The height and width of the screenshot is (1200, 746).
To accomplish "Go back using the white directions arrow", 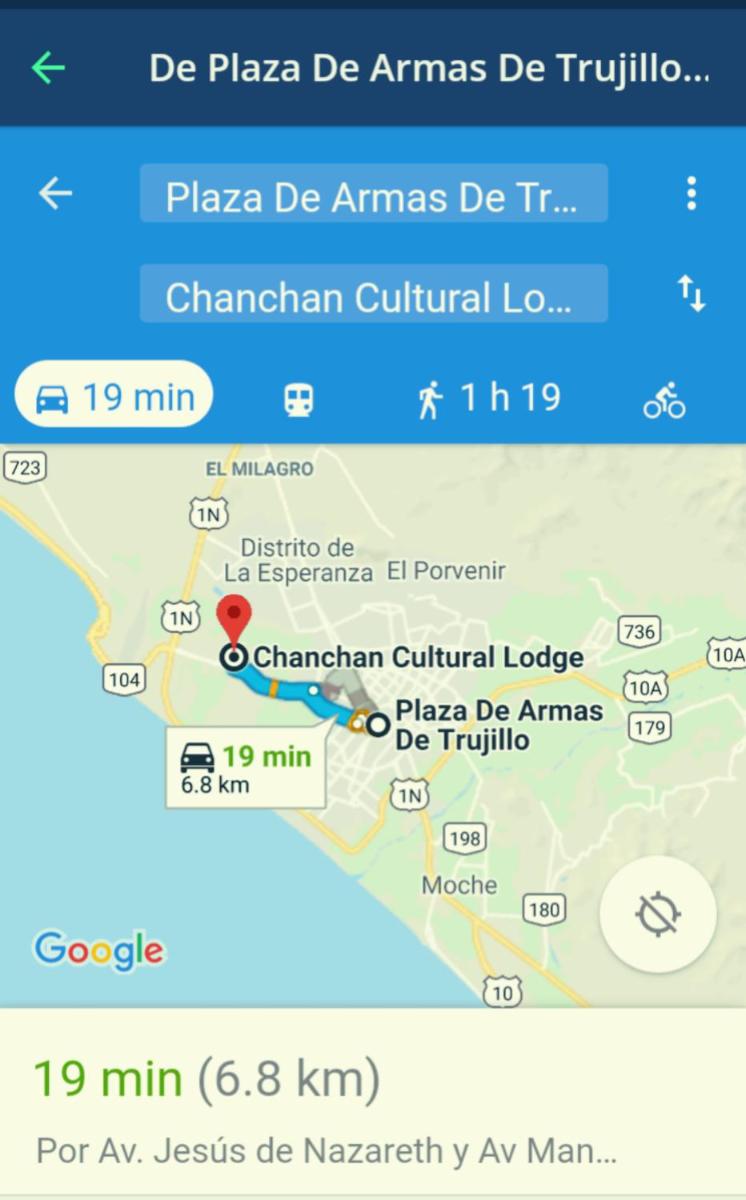I will [56, 193].
